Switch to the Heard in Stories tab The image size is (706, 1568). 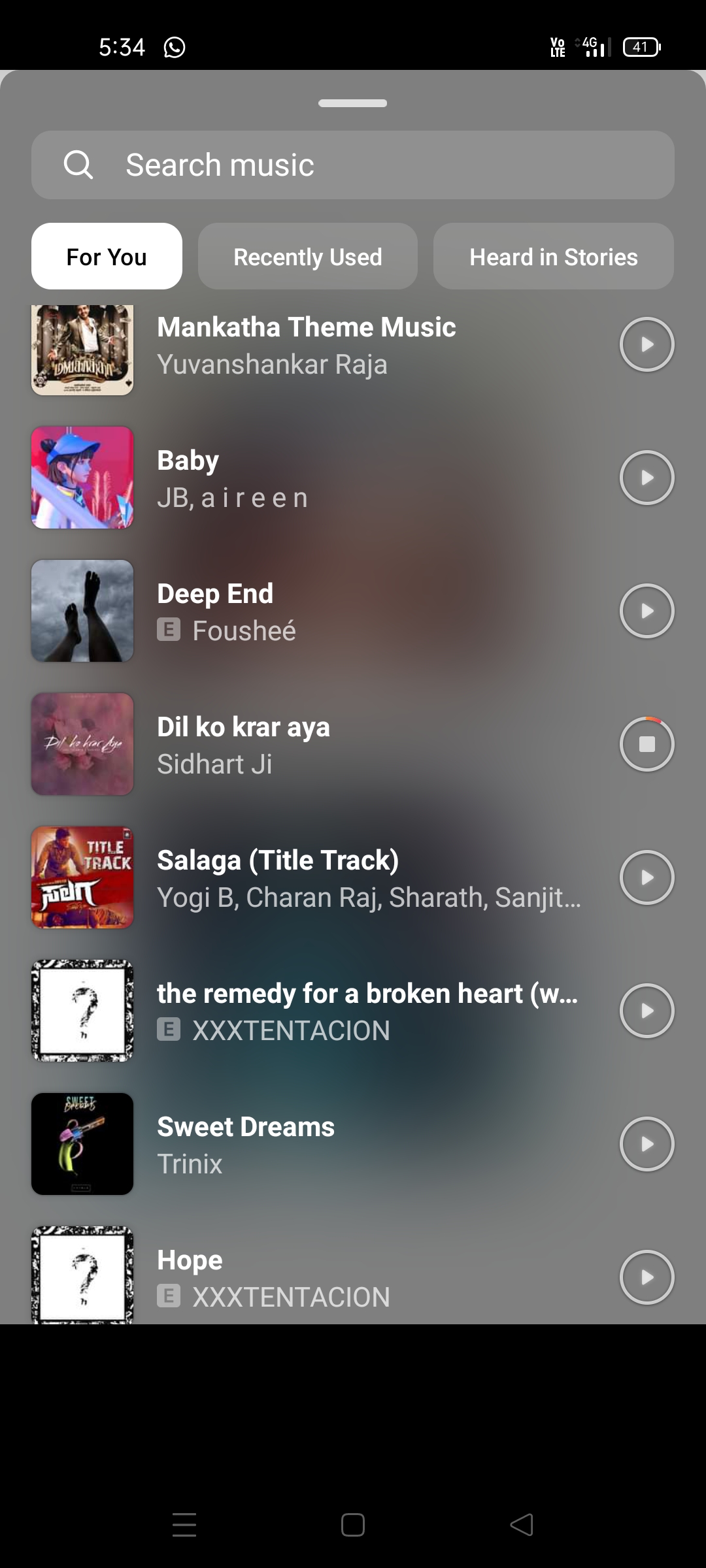553,257
